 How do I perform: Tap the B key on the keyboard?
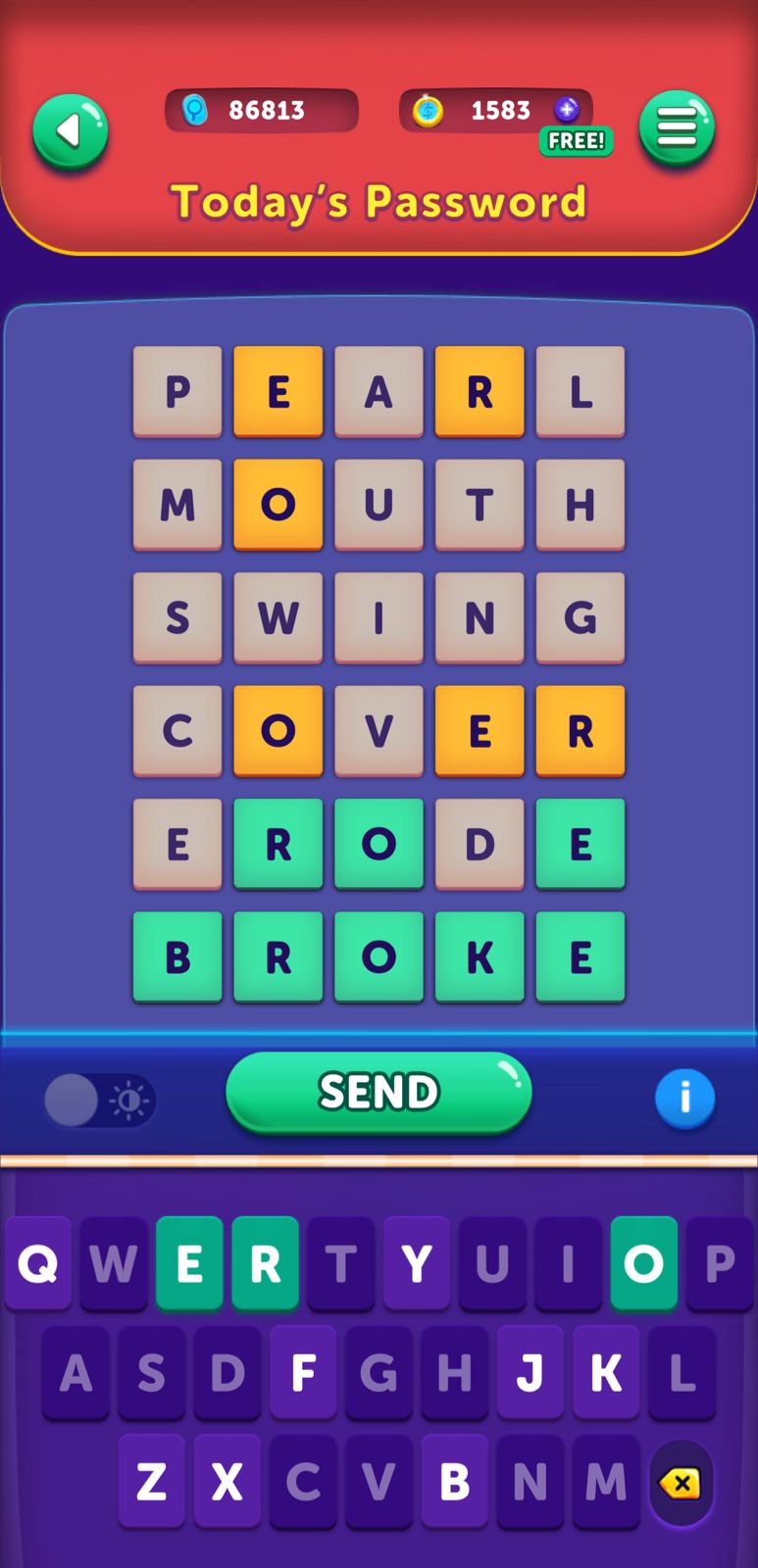tap(454, 1481)
